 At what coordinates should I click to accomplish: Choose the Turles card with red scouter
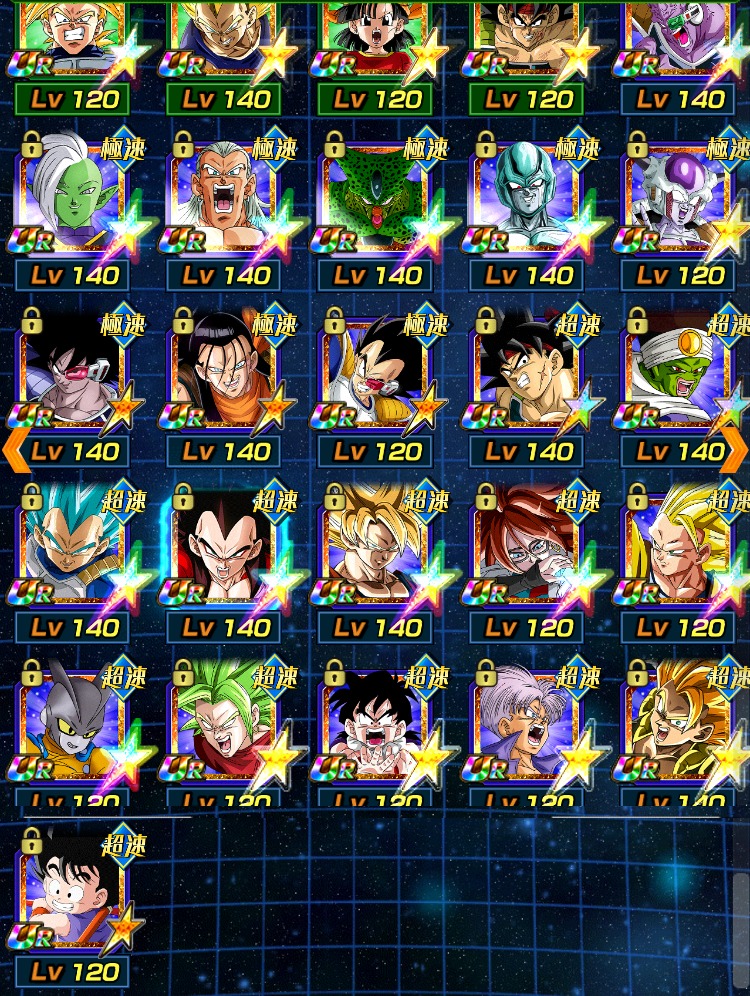click(72, 375)
